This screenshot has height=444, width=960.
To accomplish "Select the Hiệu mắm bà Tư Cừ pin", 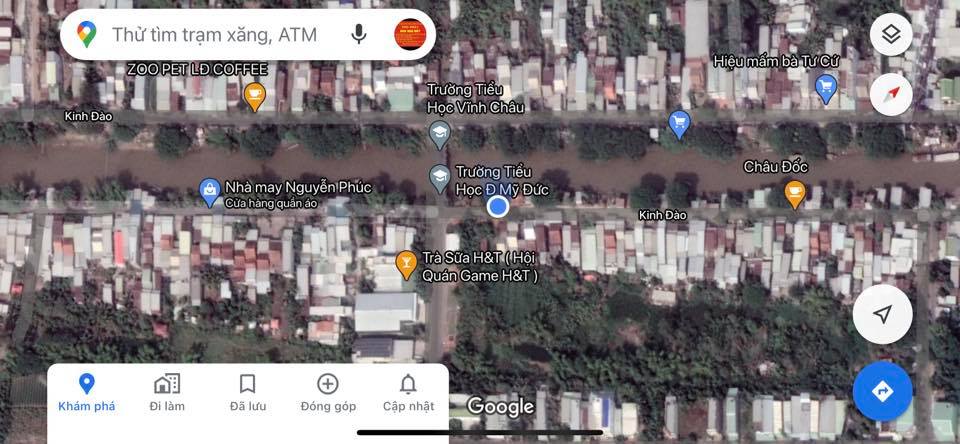I will coord(826,88).
